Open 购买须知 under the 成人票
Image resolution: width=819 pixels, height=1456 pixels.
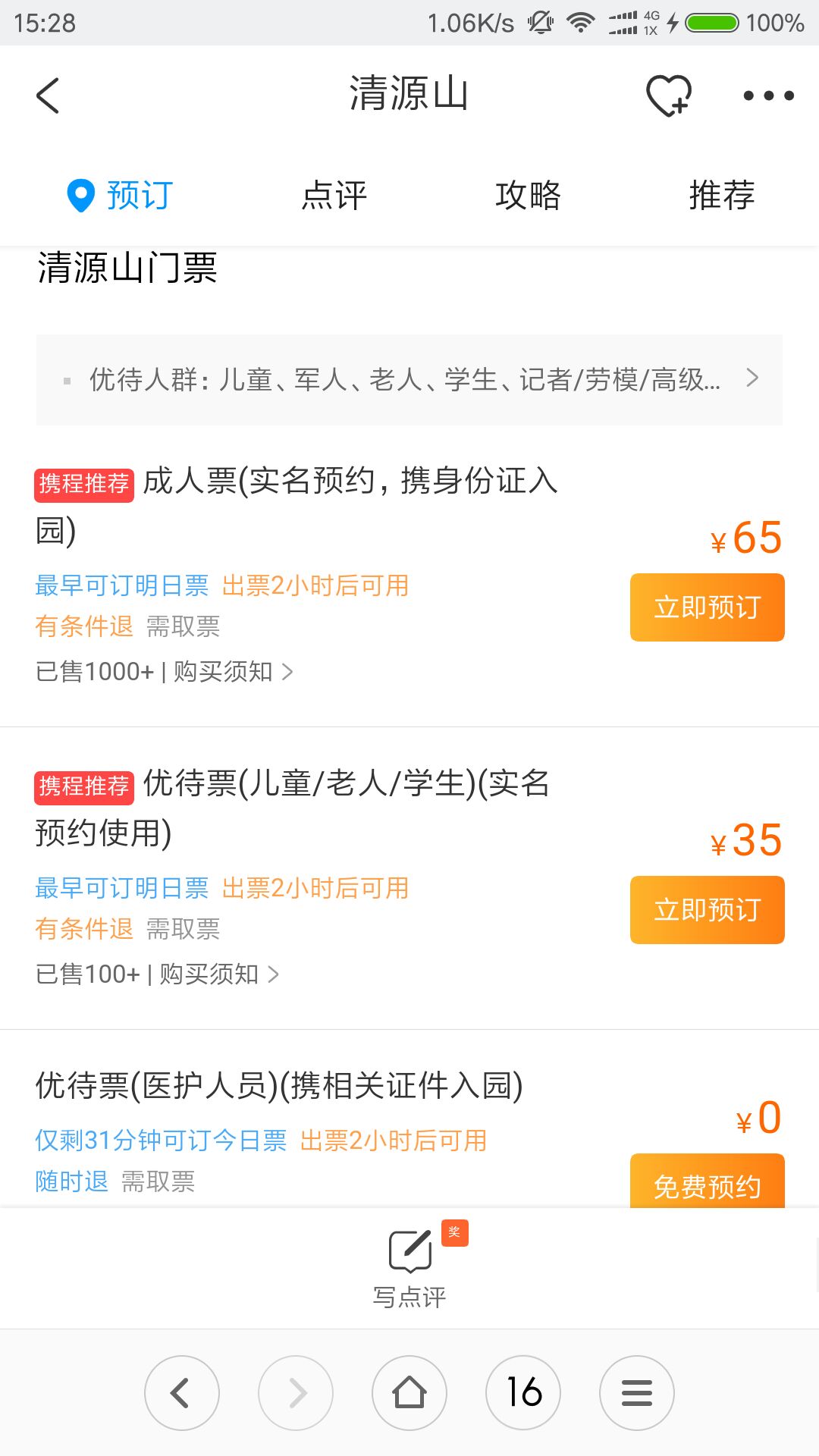[x=233, y=671]
